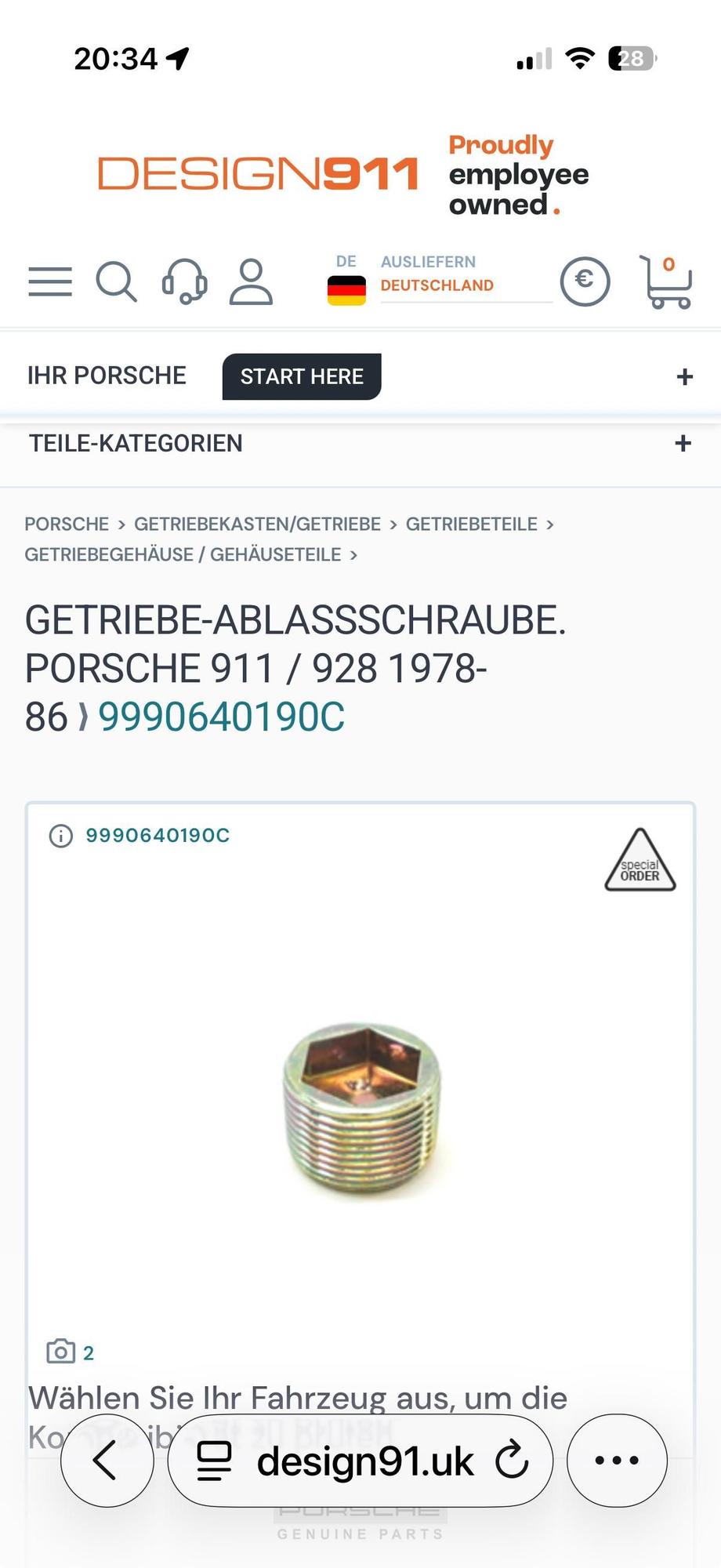Show info for part number 9990640190C
This screenshot has height=1568, width=721.
click(61, 836)
